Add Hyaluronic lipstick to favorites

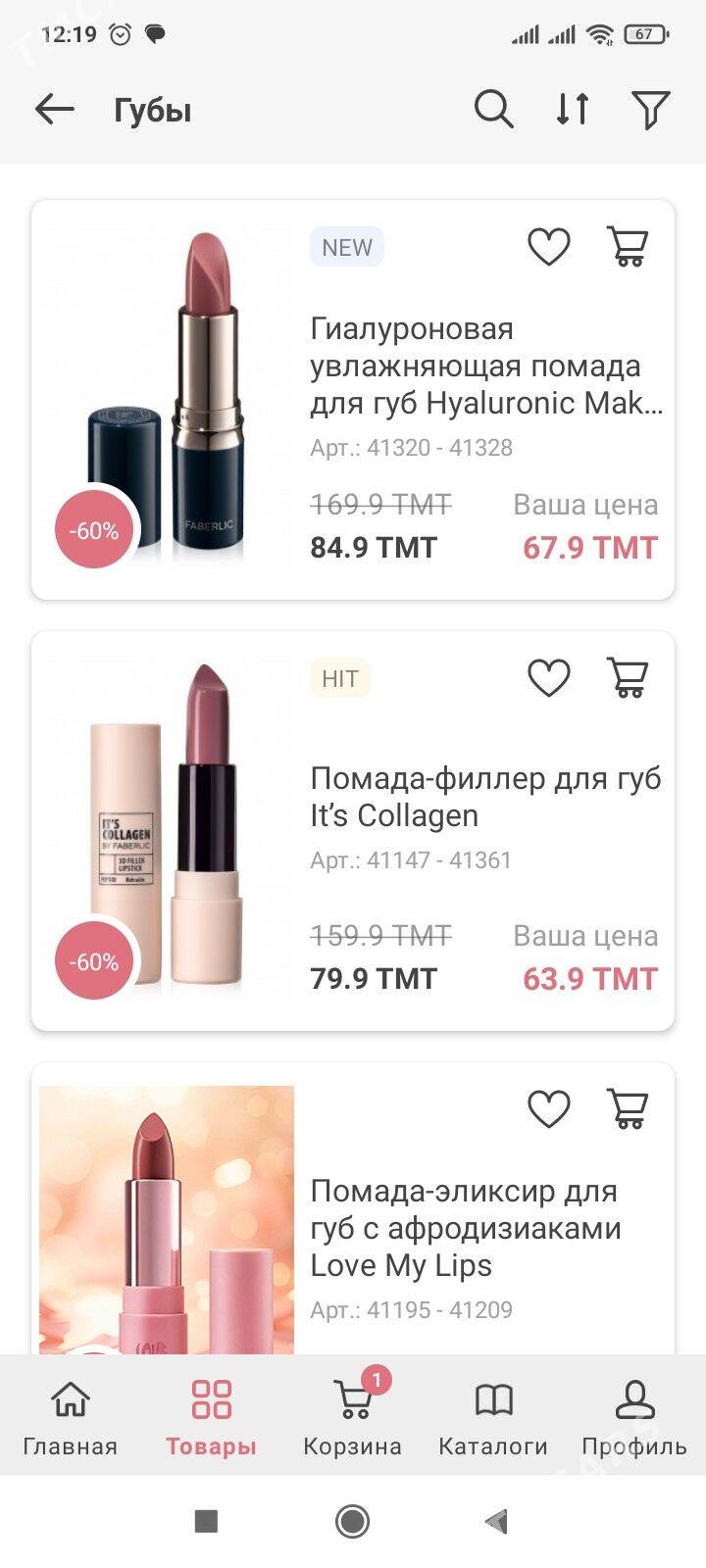549,246
